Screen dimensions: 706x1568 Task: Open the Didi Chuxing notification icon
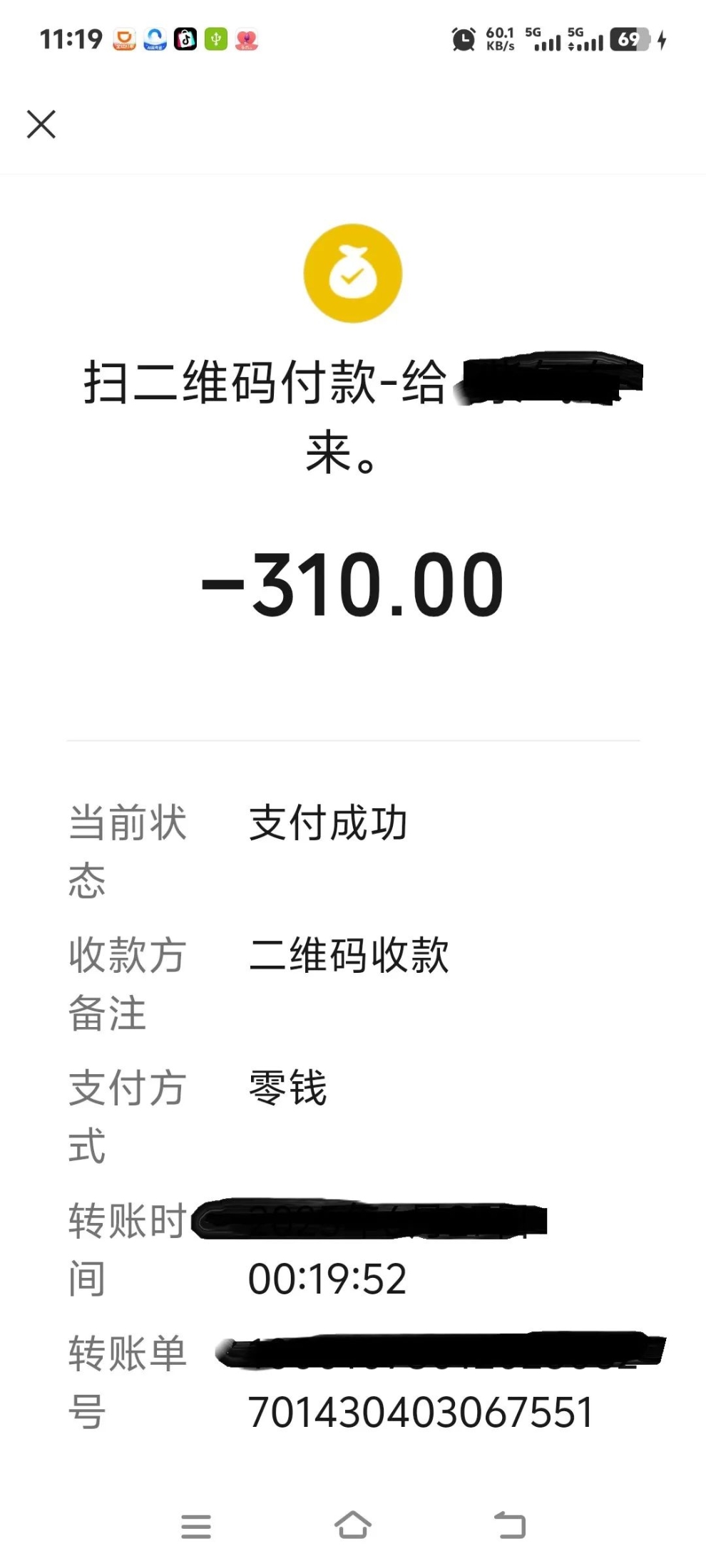coord(126,41)
